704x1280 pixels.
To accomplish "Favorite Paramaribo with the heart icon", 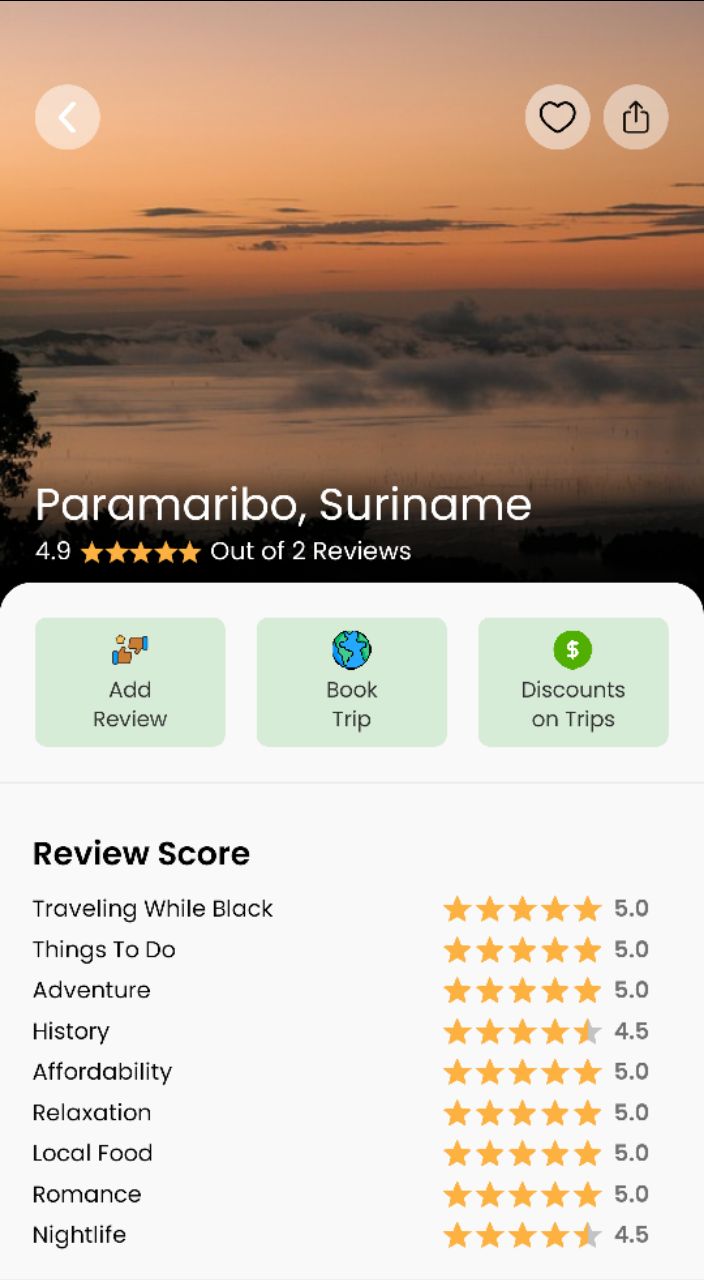I will 557,117.
